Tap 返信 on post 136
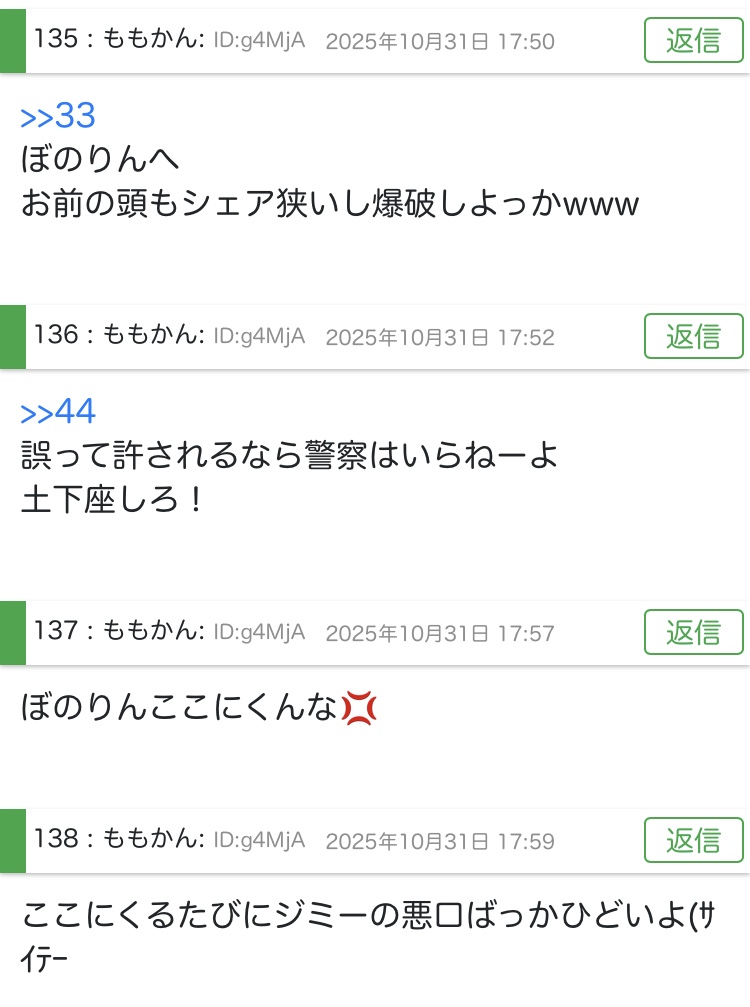 [693, 336]
